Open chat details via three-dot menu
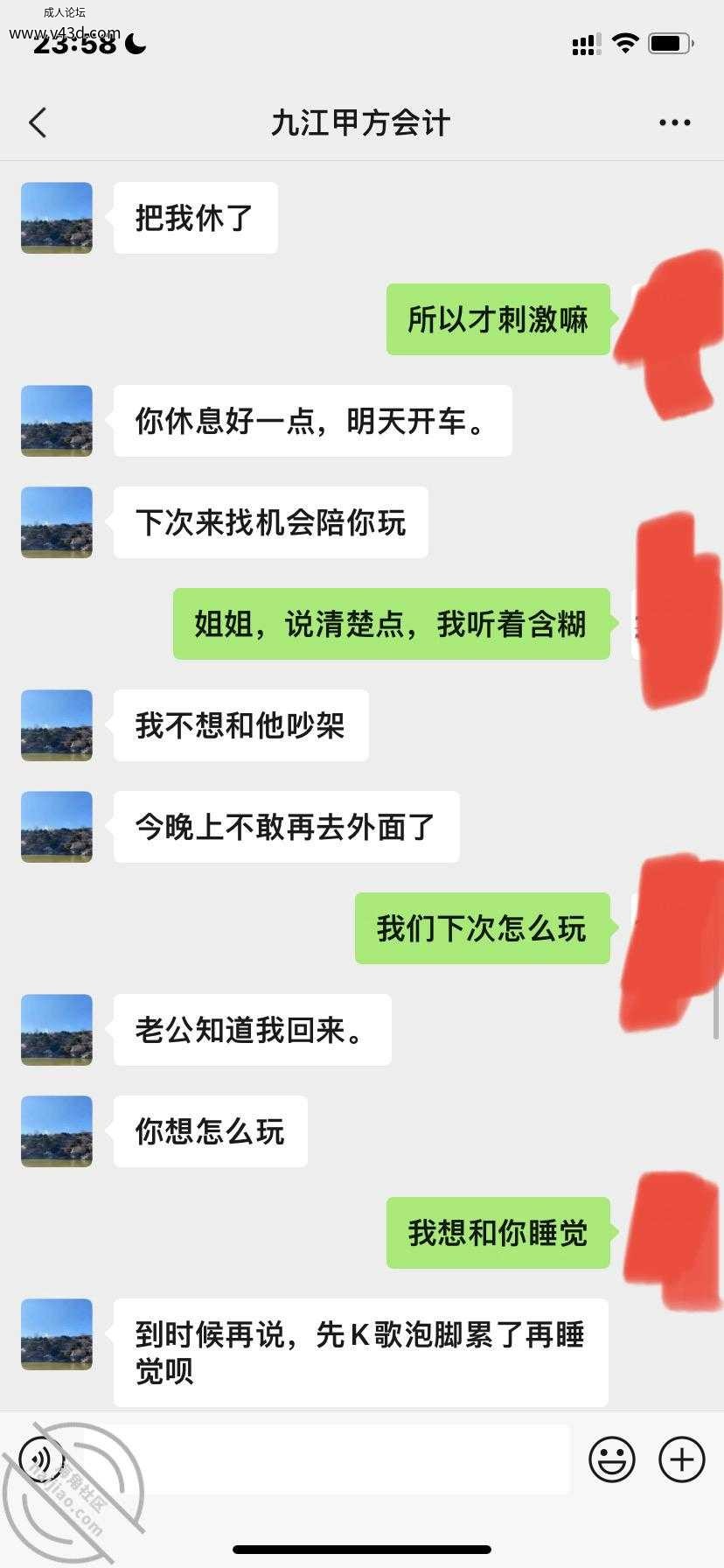Image resolution: width=724 pixels, height=1568 pixels. pos(674,123)
